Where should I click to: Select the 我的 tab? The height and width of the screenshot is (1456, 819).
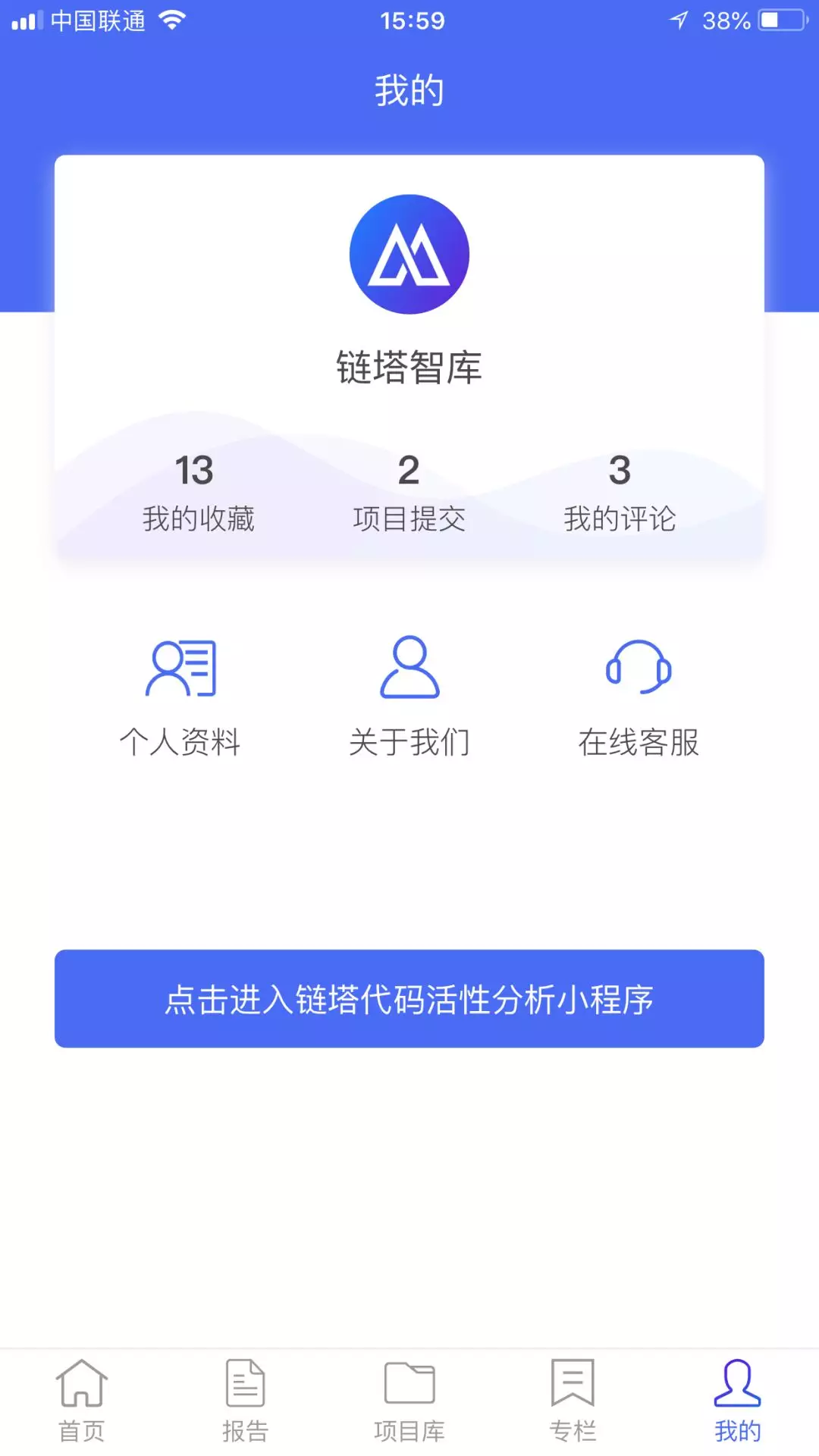click(x=737, y=1401)
